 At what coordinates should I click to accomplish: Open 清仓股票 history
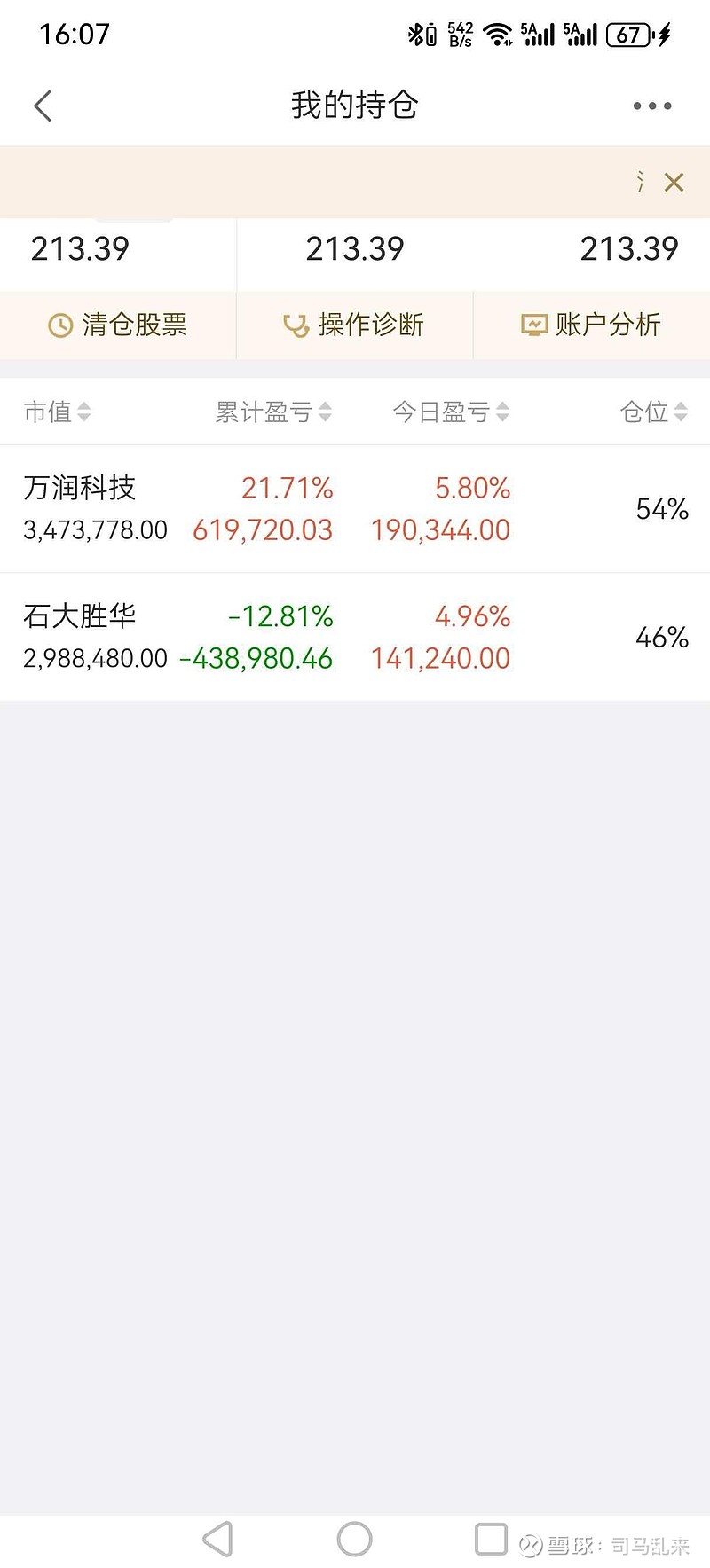(x=118, y=325)
